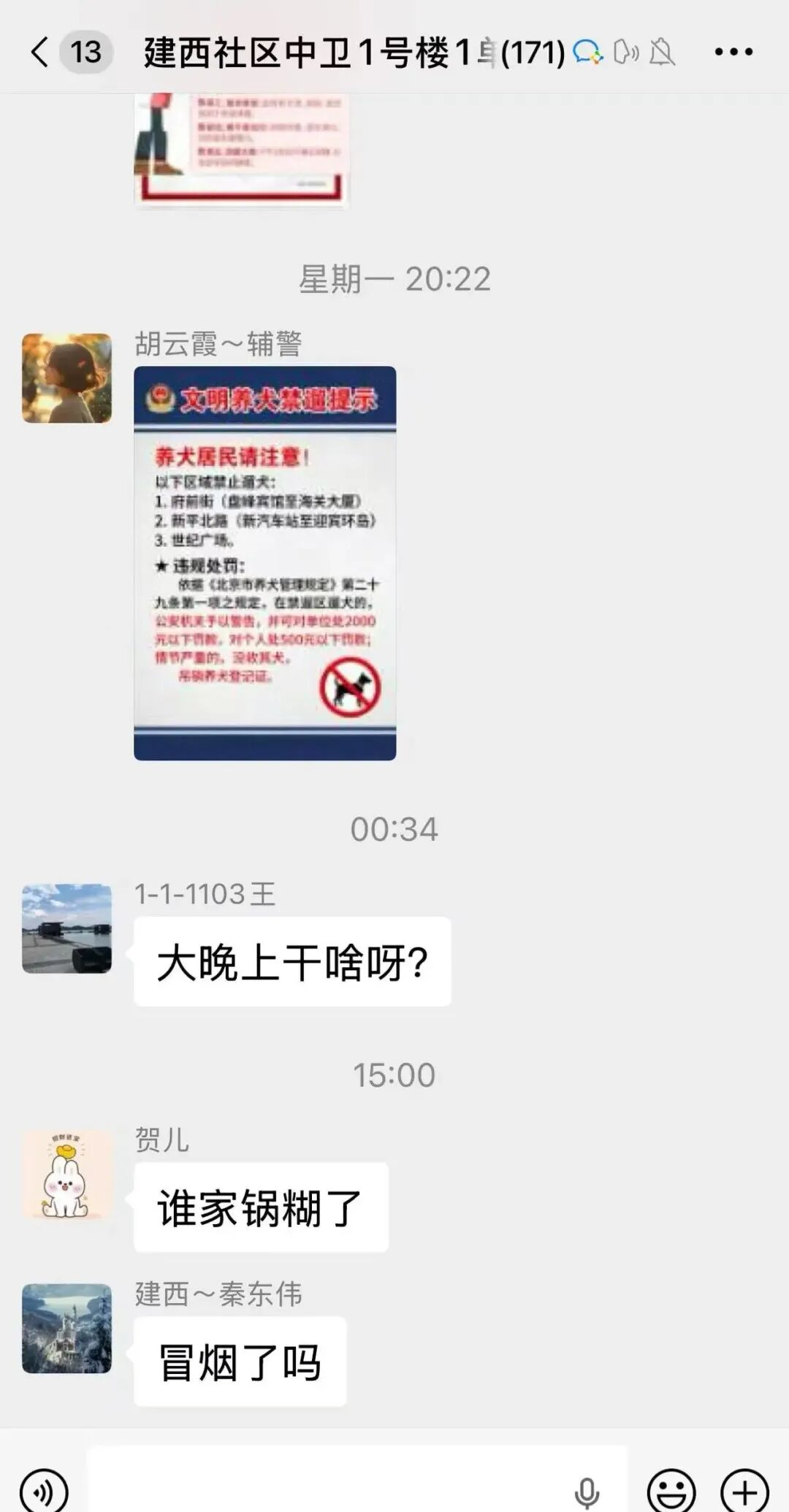789x1512 pixels.
Task: Tap 胡云霞～辅警's avatar
Action: pyautogui.click(x=66, y=378)
